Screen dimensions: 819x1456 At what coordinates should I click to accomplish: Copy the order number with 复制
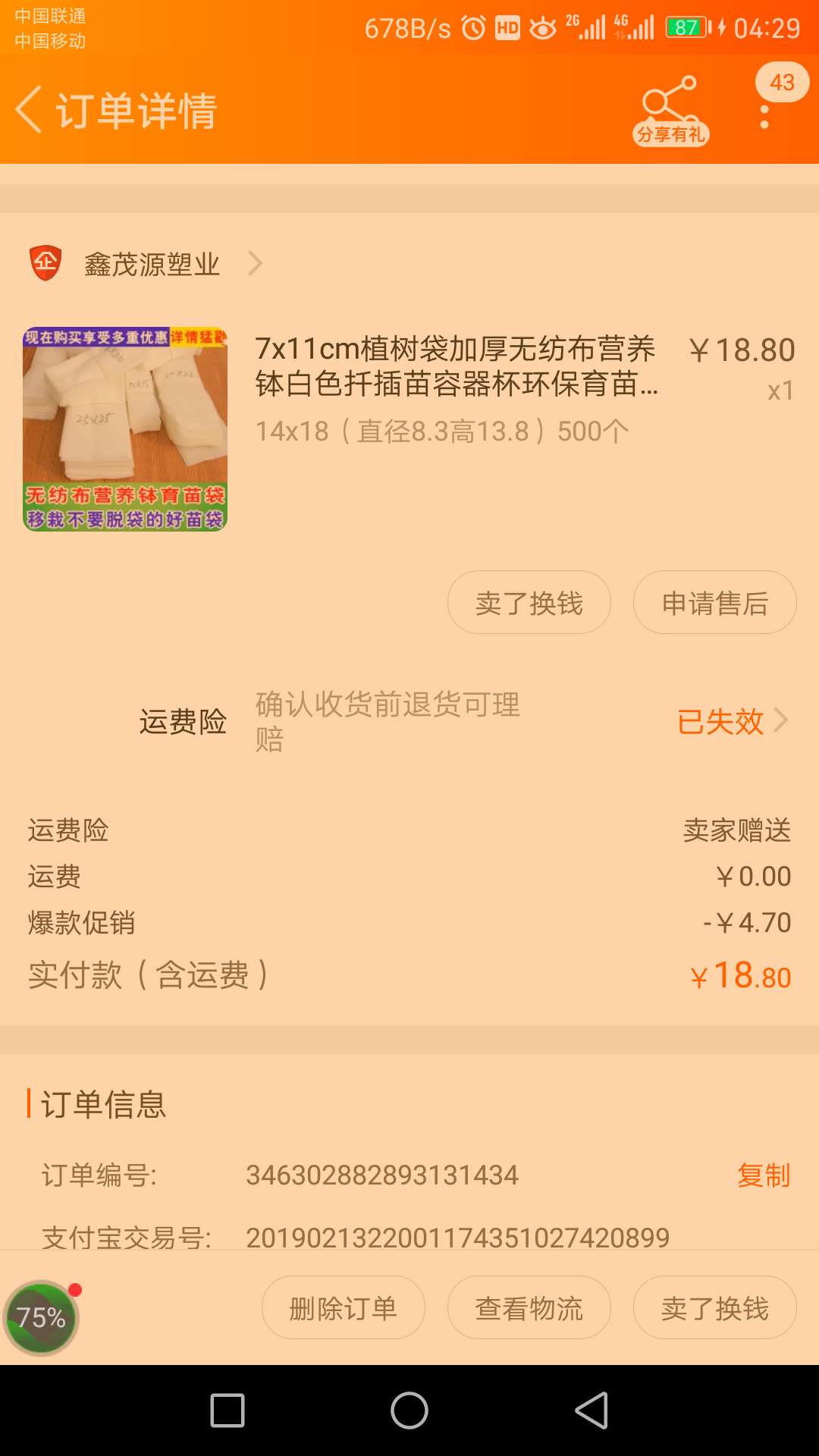[764, 1175]
